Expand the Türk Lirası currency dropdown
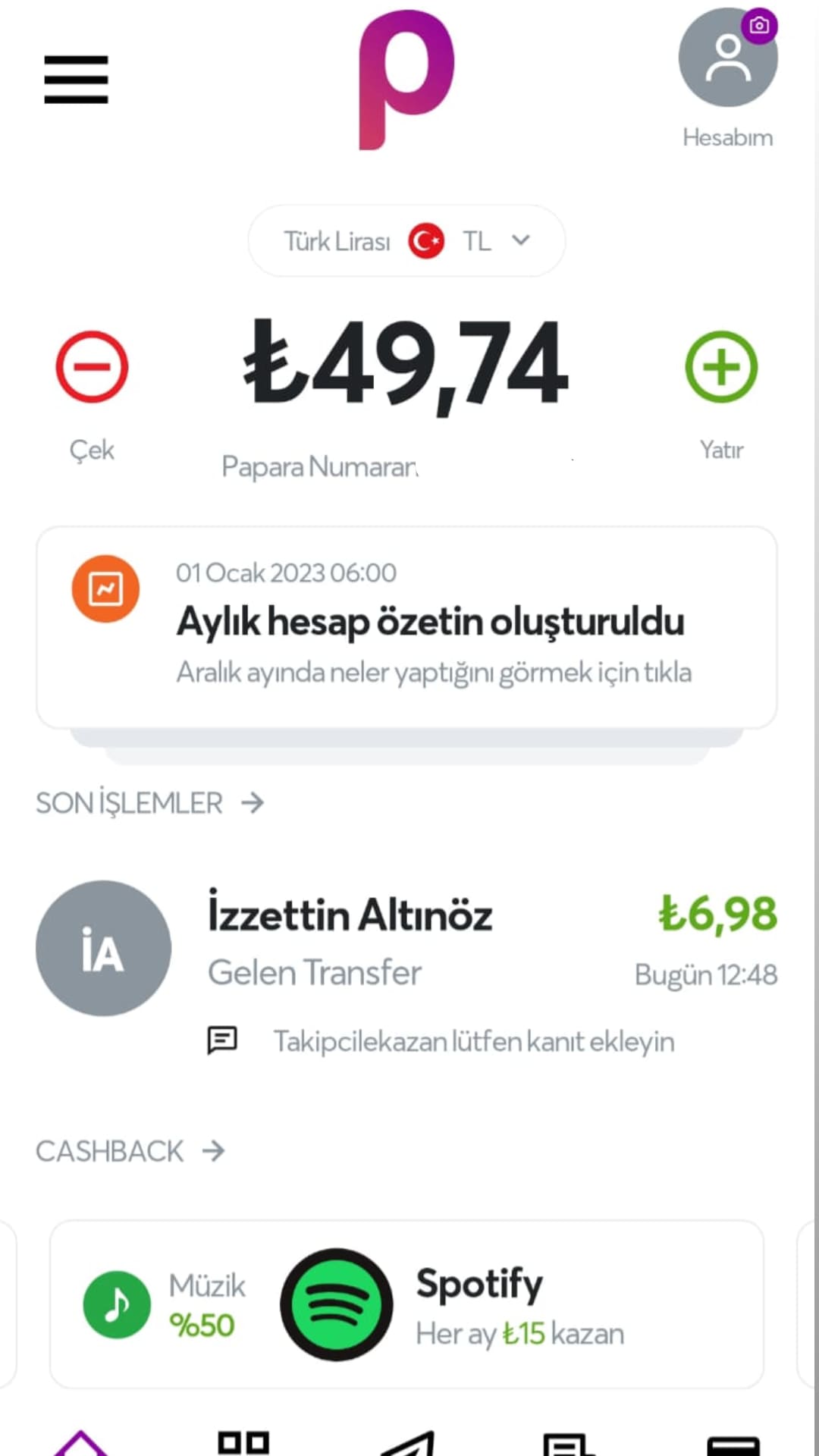The width and height of the screenshot is (819, 1456). 406,241
